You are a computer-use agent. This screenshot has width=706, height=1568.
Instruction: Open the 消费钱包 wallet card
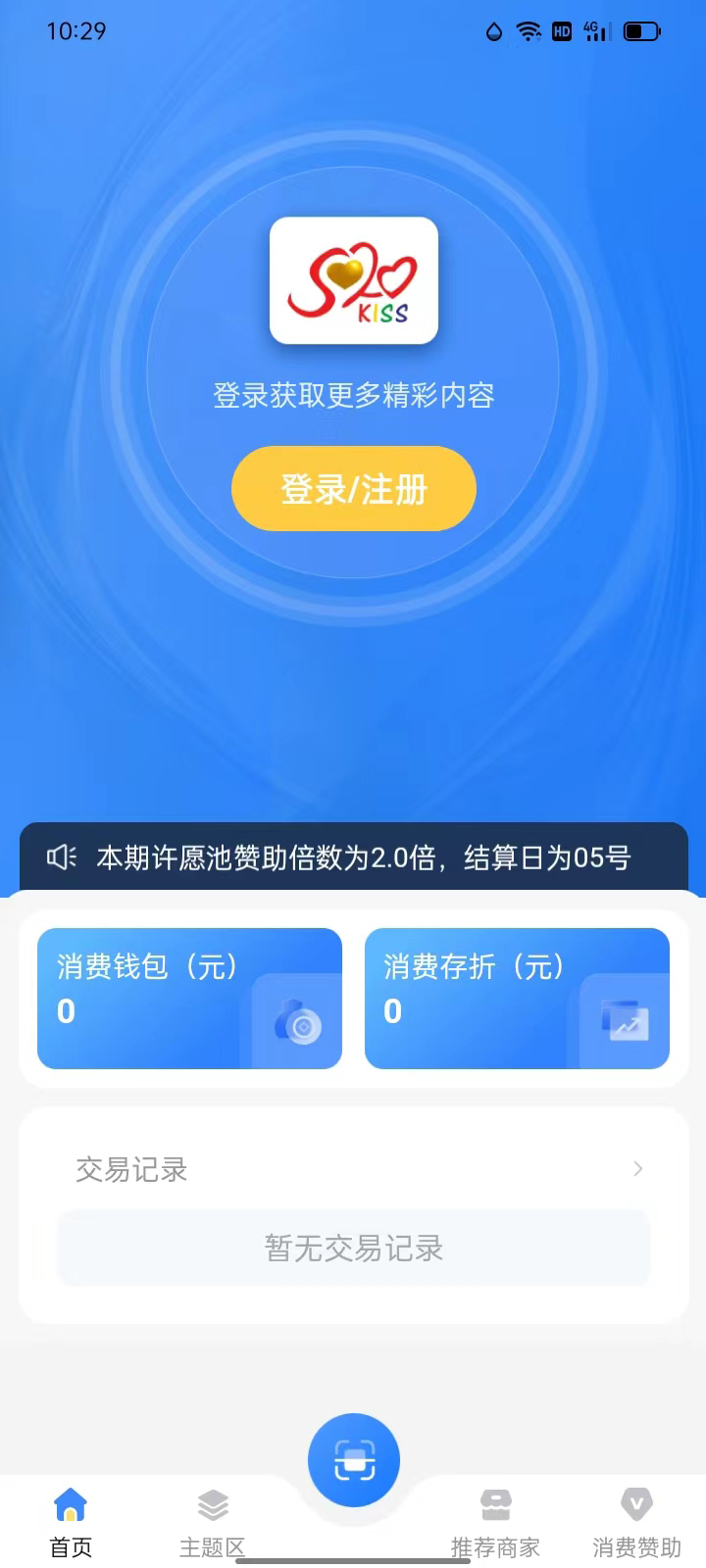(189, 998)
